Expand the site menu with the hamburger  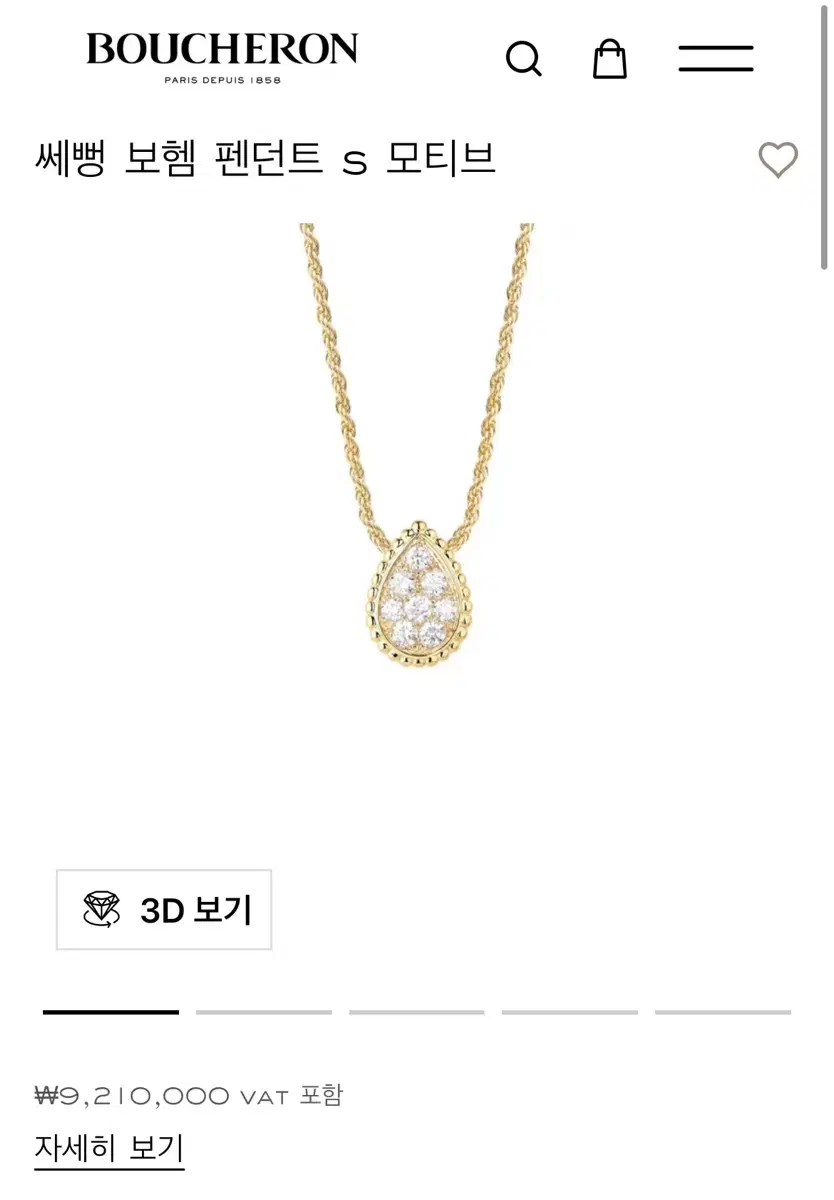[715, 59]
